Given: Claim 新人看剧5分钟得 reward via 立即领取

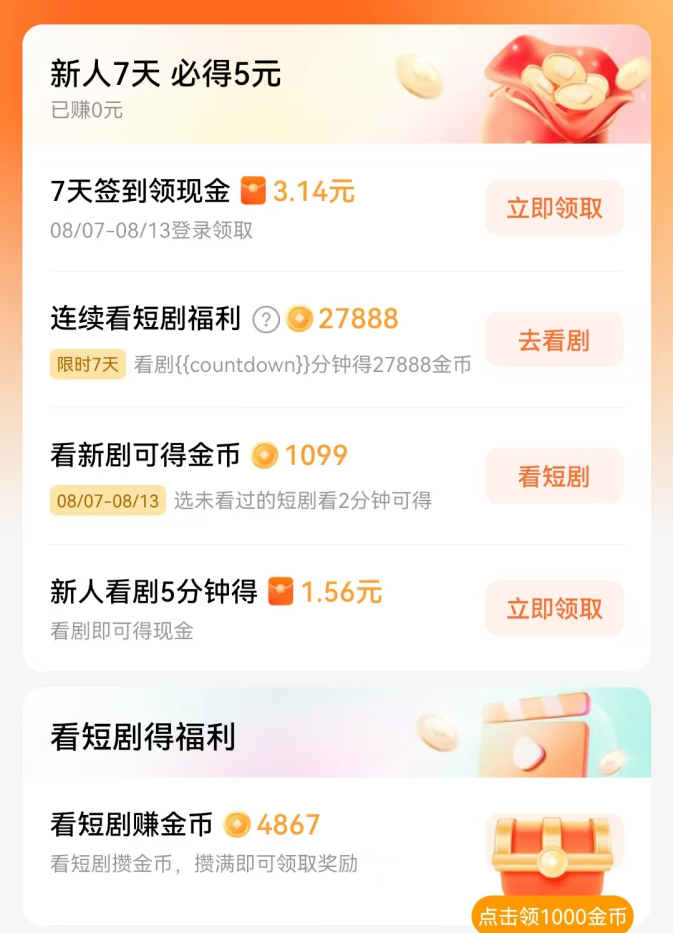Looking at the screenshot, I should pyautogui.click(x=554, y=608).
